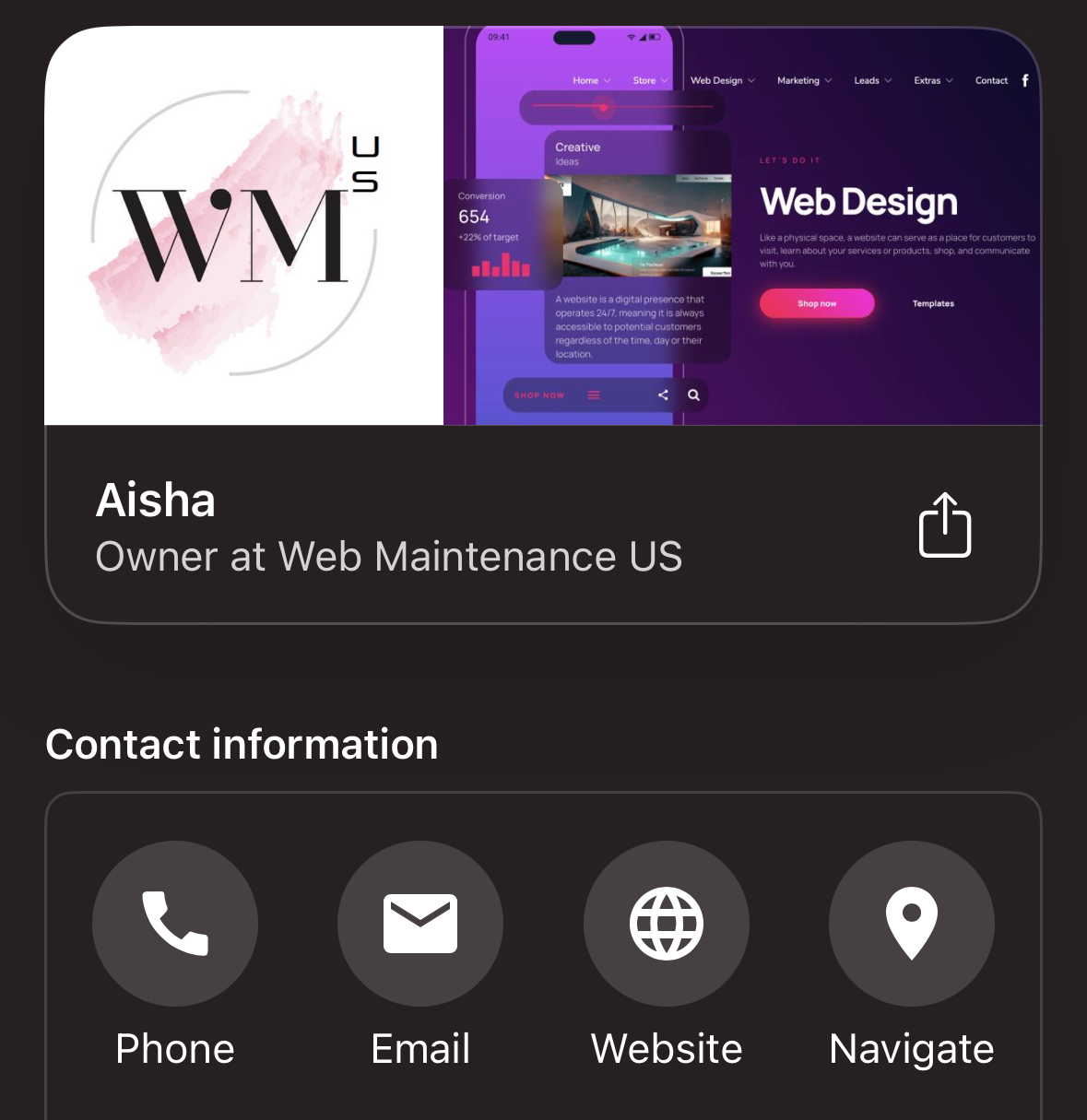This screenshot has height=1120, width=1087.
Task: Click the Facebook icon in the banner navigation
Action: tap(1024, 80)
